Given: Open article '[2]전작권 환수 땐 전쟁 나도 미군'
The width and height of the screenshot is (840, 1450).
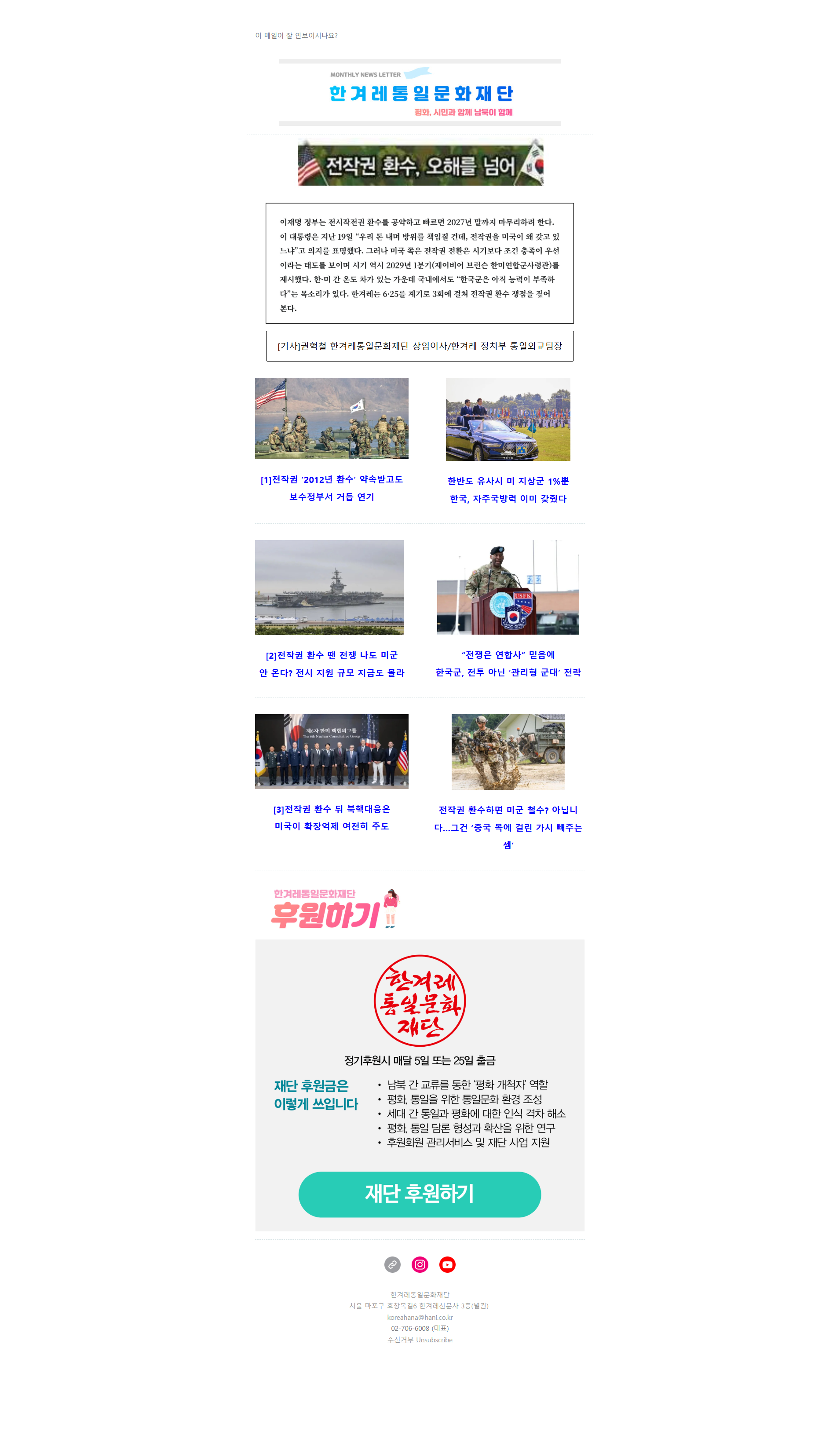Looking at the screenshot, I should tap(332, 664).
